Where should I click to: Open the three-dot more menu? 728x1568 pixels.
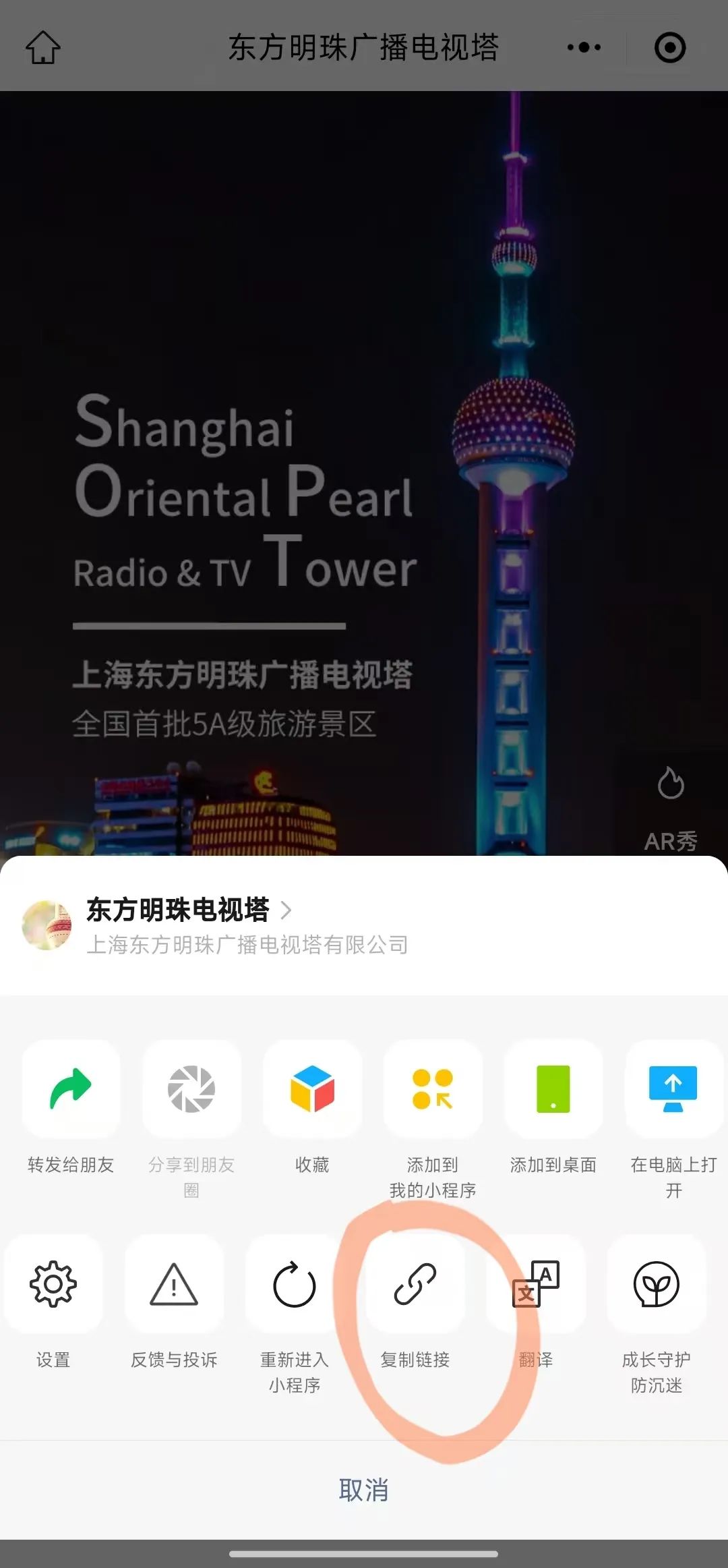point(584,47)
